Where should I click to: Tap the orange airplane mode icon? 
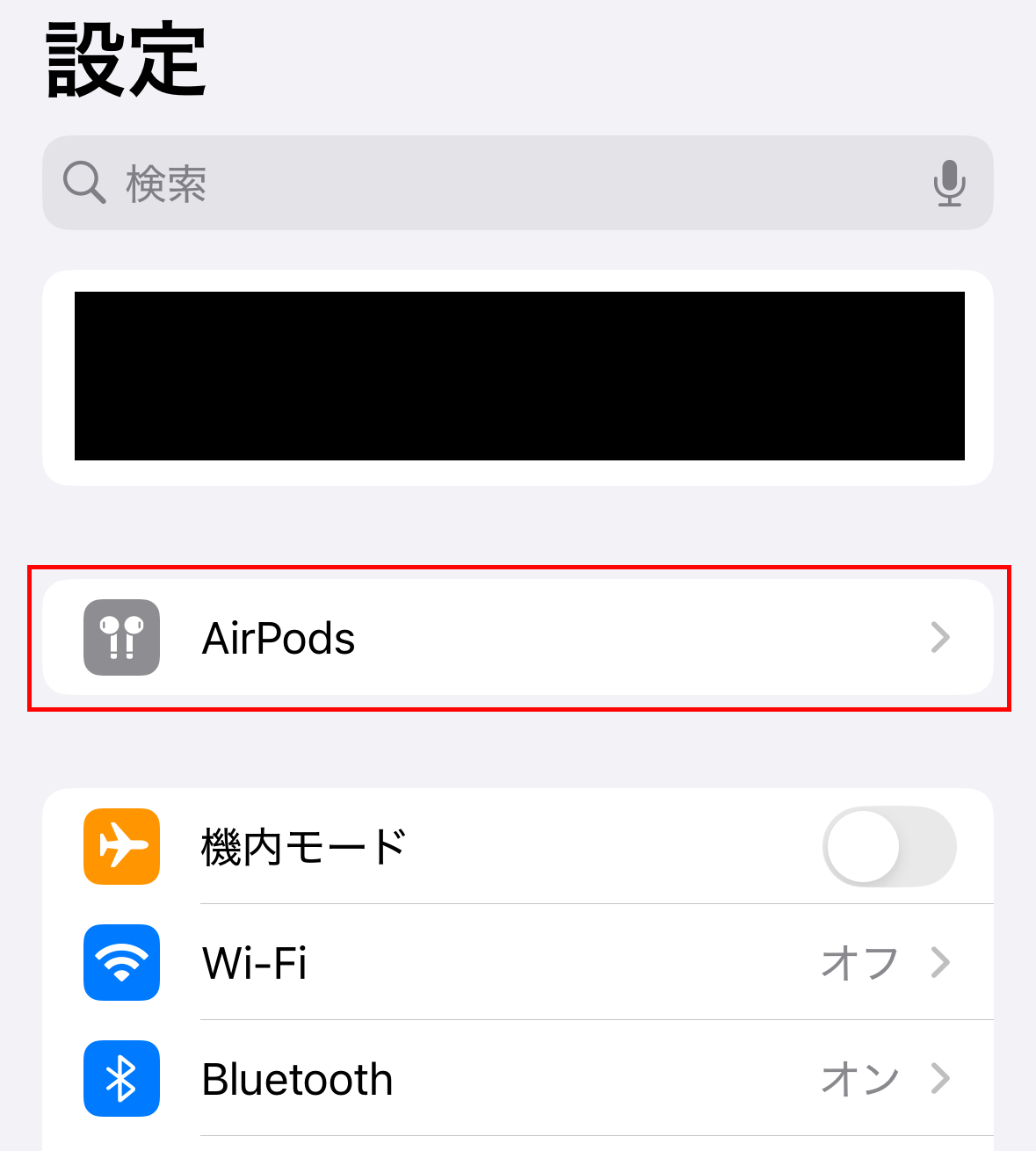tap(121, 846)
